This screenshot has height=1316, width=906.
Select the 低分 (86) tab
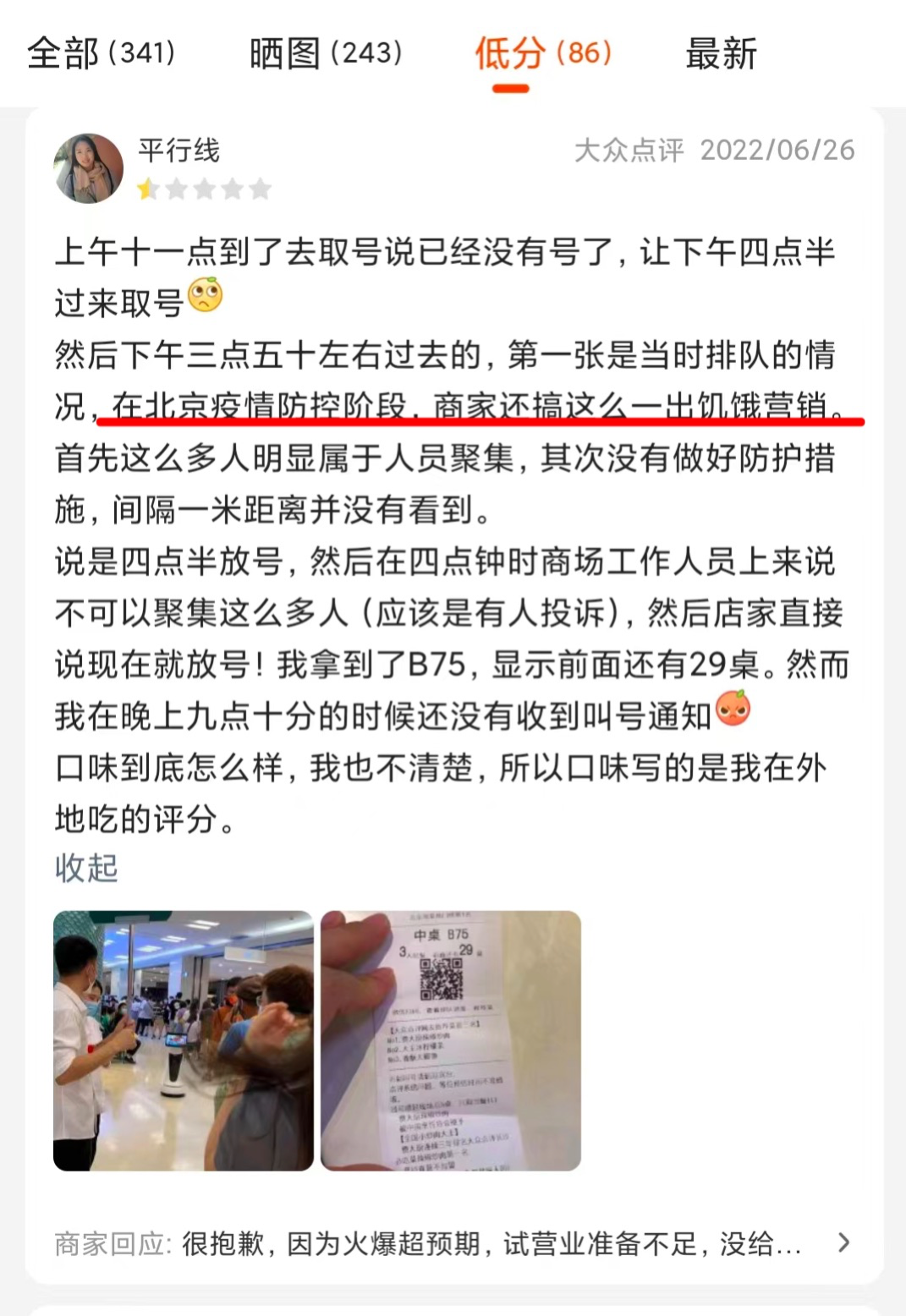tap(542, 53)
